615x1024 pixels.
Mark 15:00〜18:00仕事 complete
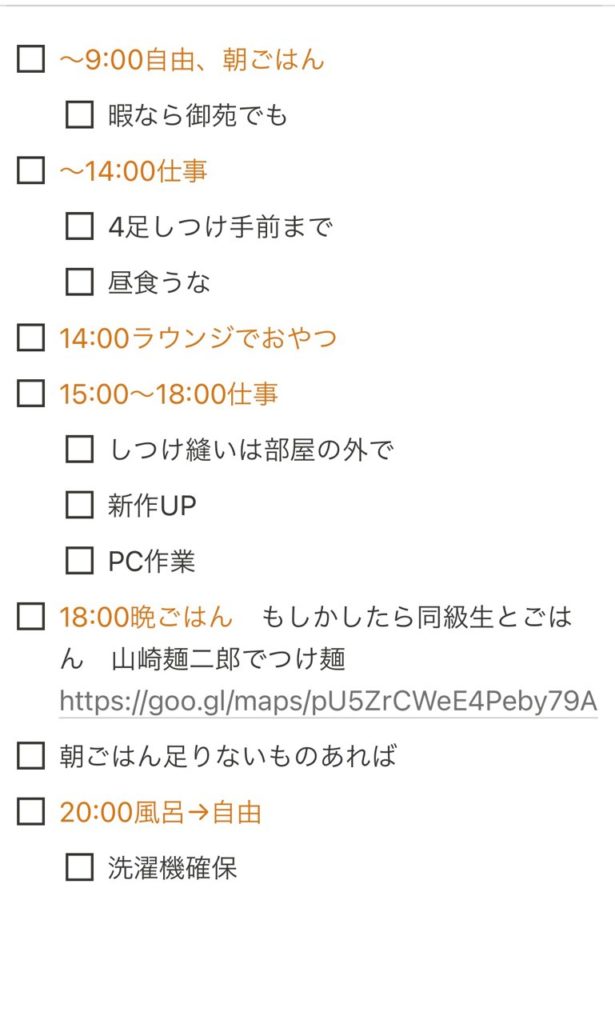point(32,394)
